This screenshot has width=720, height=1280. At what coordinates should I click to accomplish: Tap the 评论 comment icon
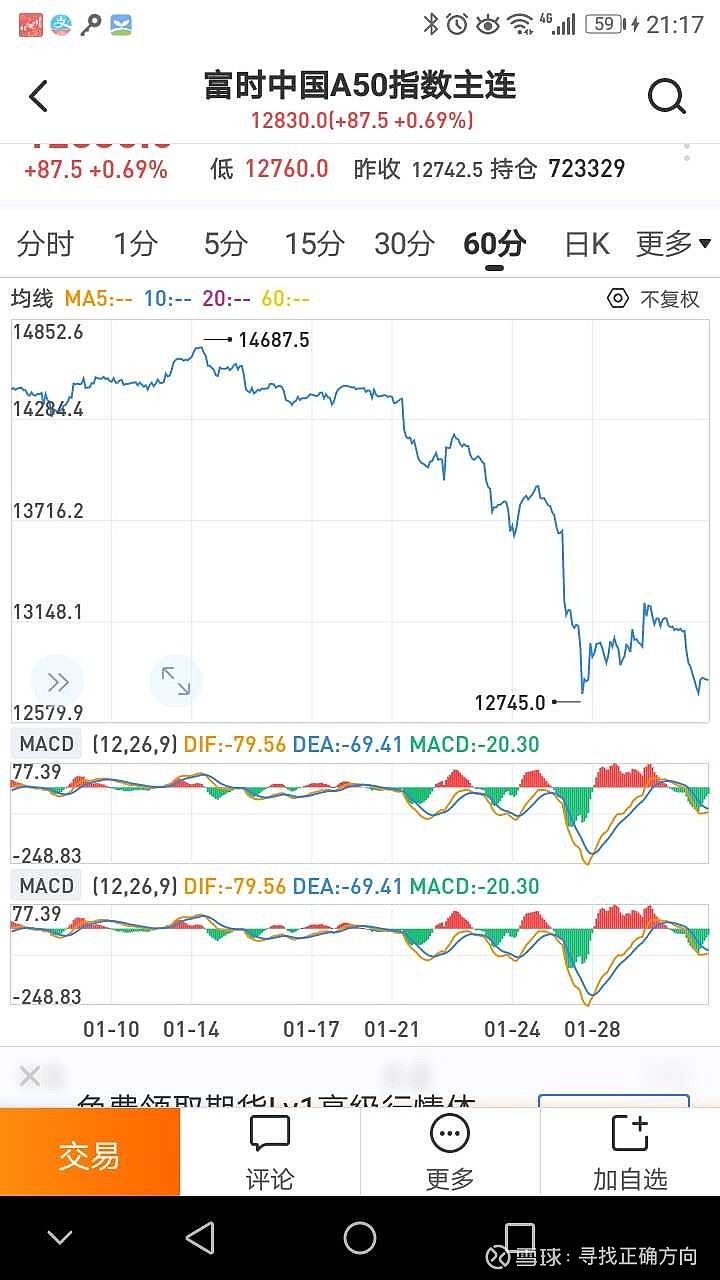(268, 1147)
